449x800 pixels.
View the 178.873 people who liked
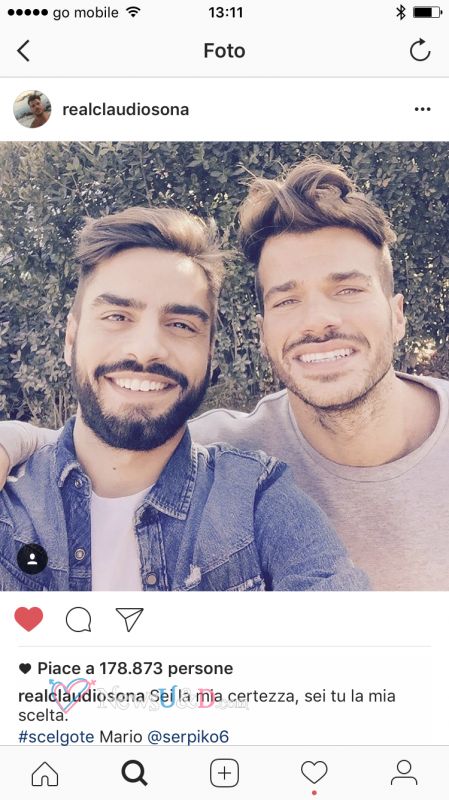[x=135, y=668]
